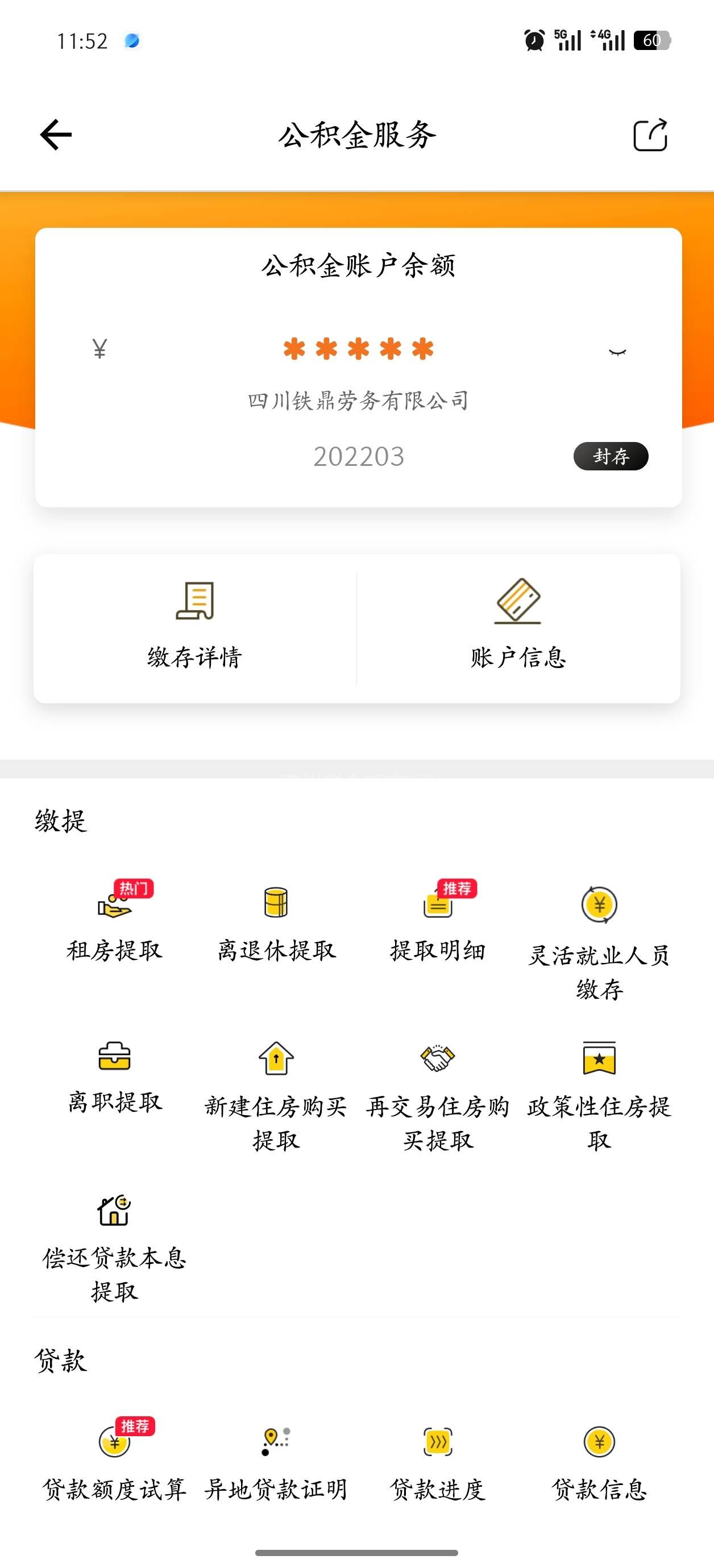Tap 偿还贷款本息提取
This screenshot has width=714, height=1568.
pos(114,1242)
